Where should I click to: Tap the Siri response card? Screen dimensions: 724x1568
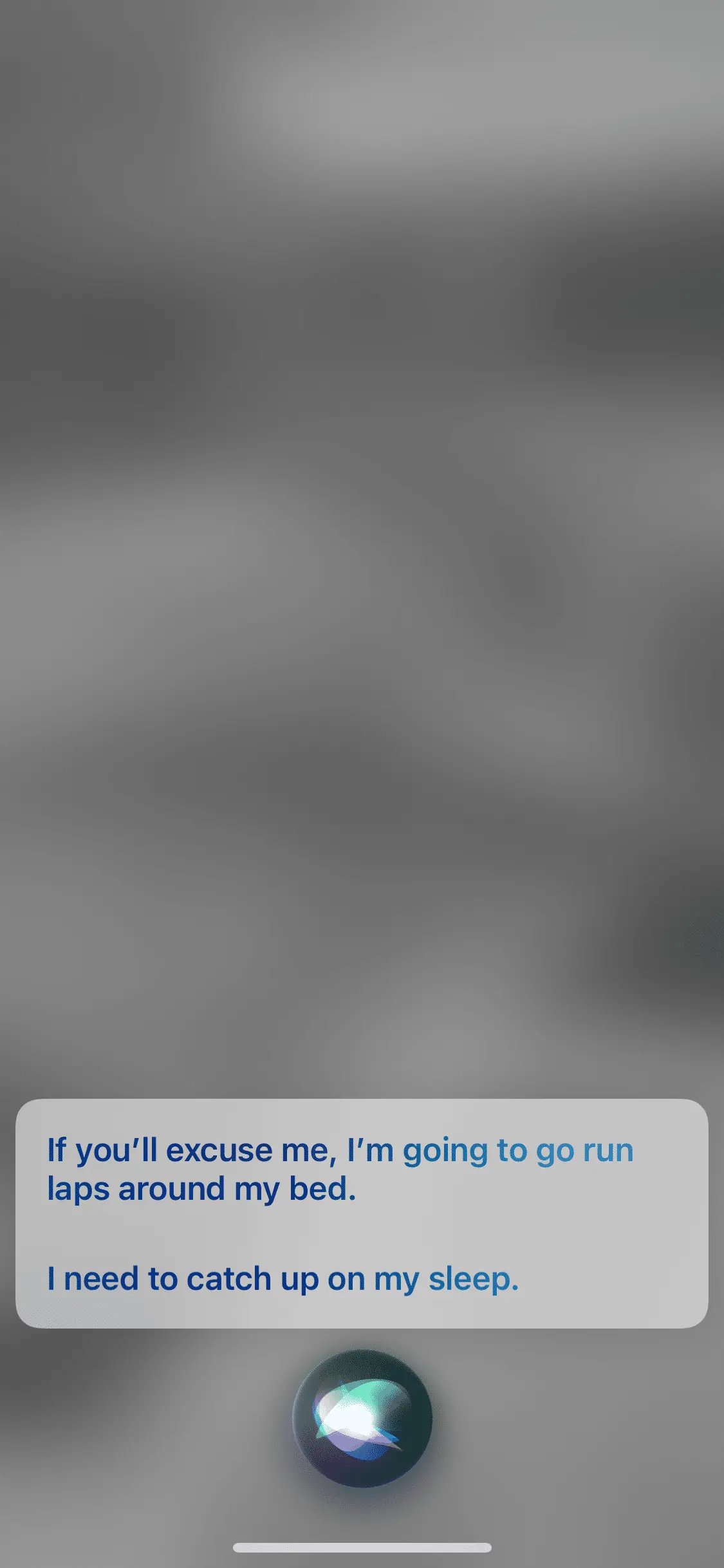click(x=362, y=1213)
